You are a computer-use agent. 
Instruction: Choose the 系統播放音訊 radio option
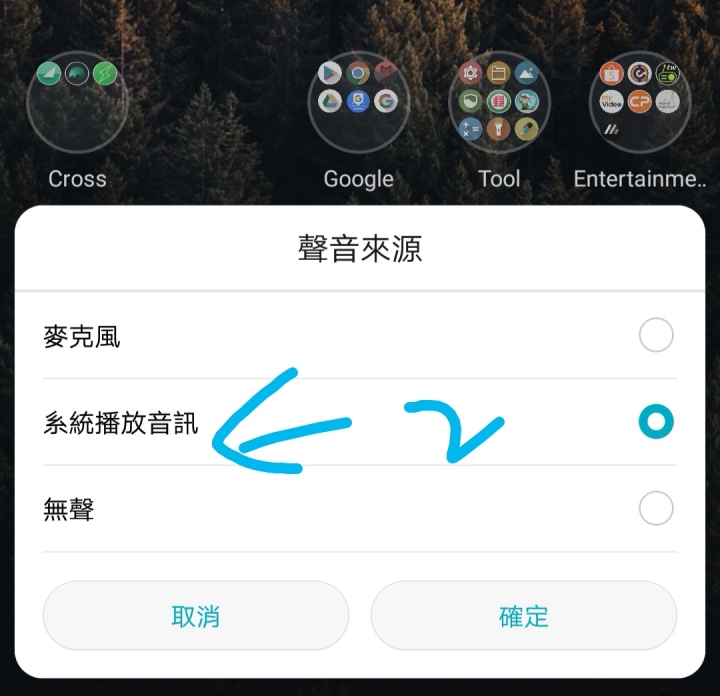[x=656, y=423]
